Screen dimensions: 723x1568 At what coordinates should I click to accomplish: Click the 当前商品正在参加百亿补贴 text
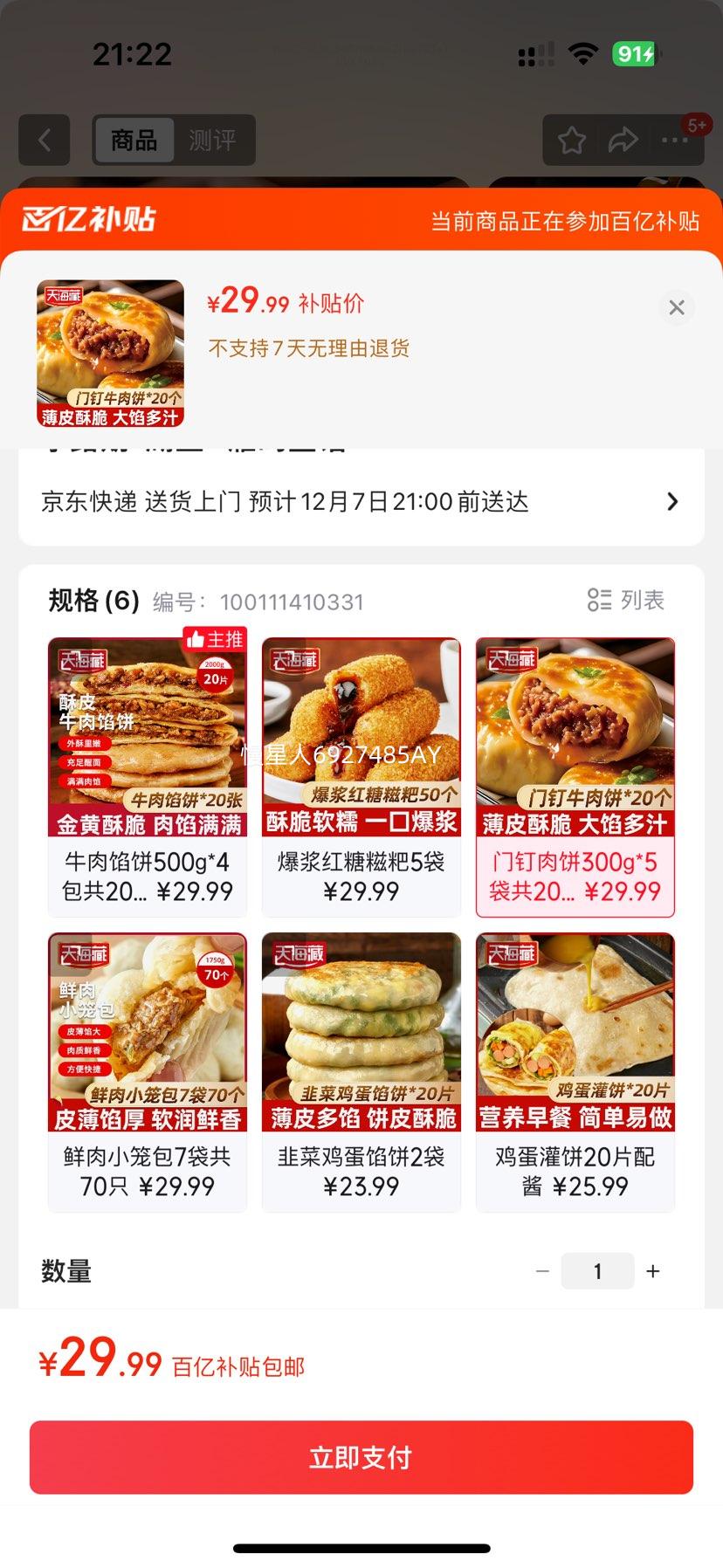point(566,222)
